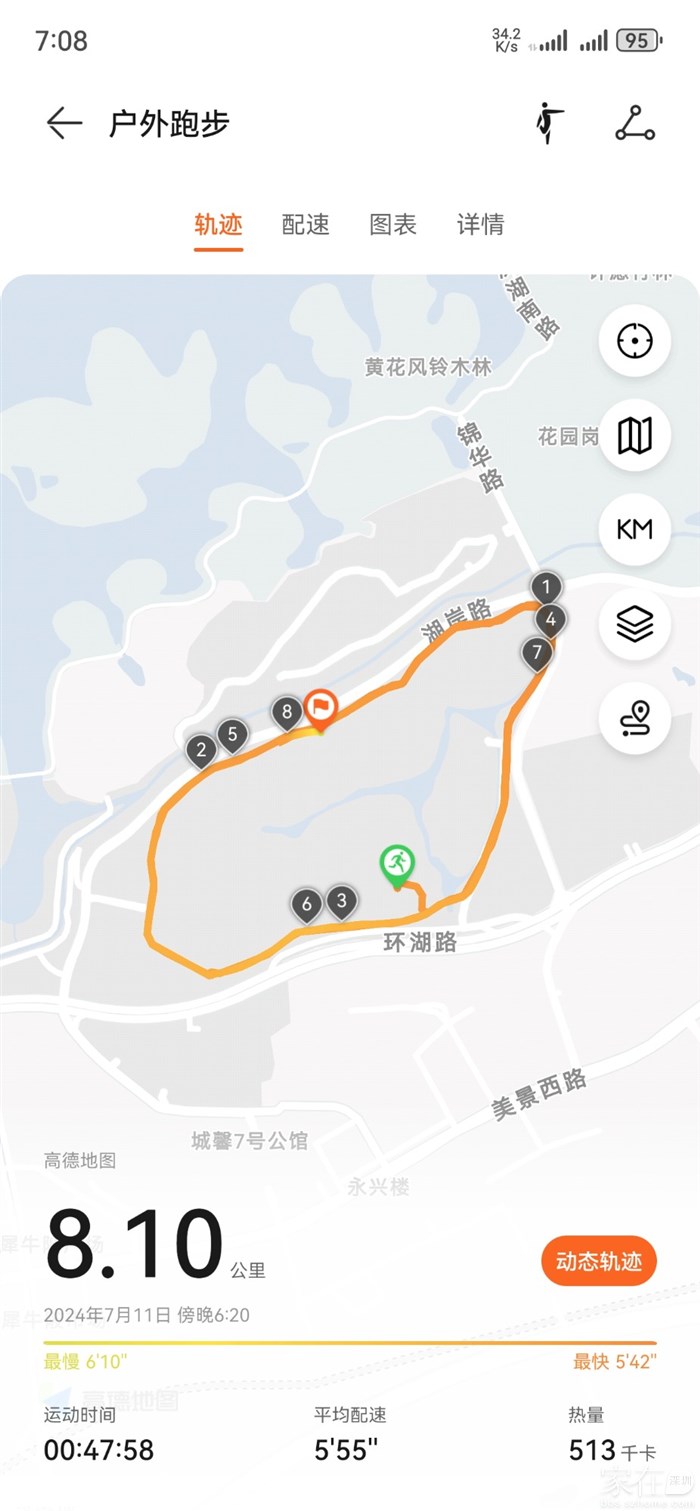700x1511 pixels.
Task: Select the 轨迹 tab
Action: 218,225
